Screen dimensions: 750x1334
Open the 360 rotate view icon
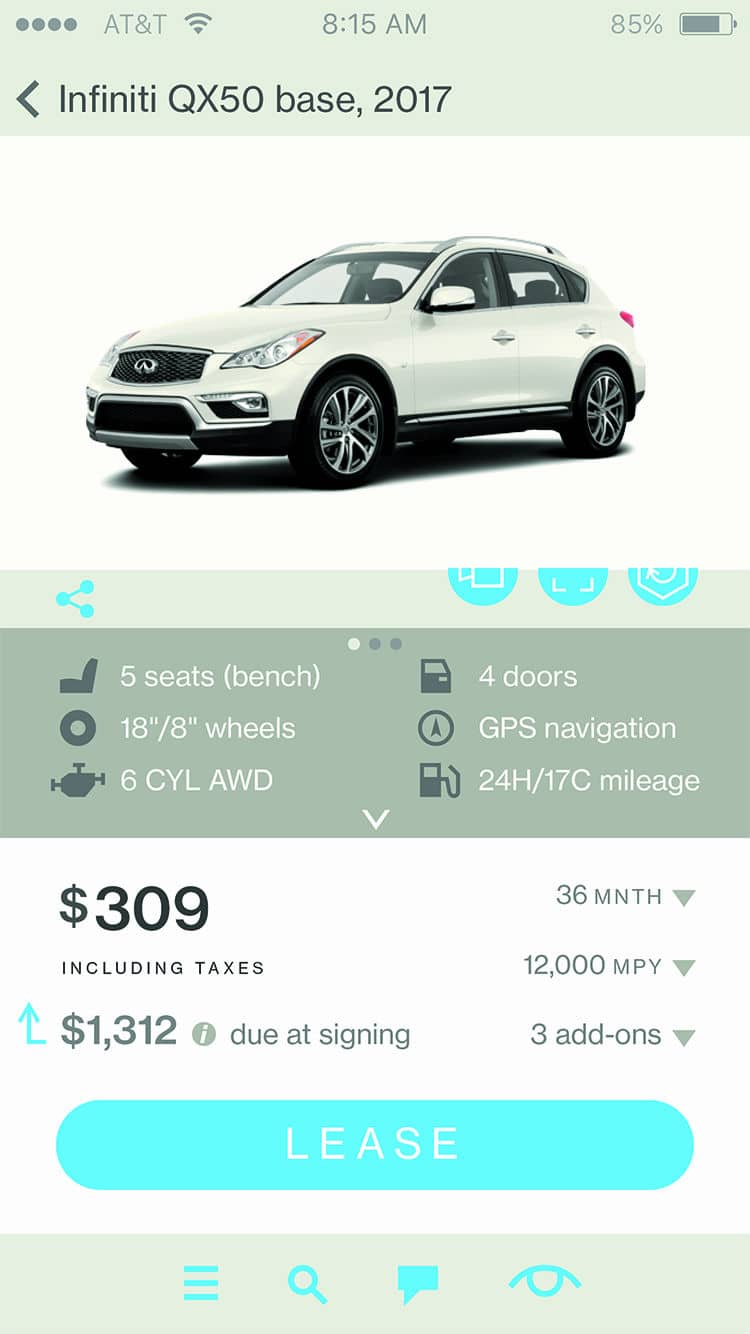(662, 584)
